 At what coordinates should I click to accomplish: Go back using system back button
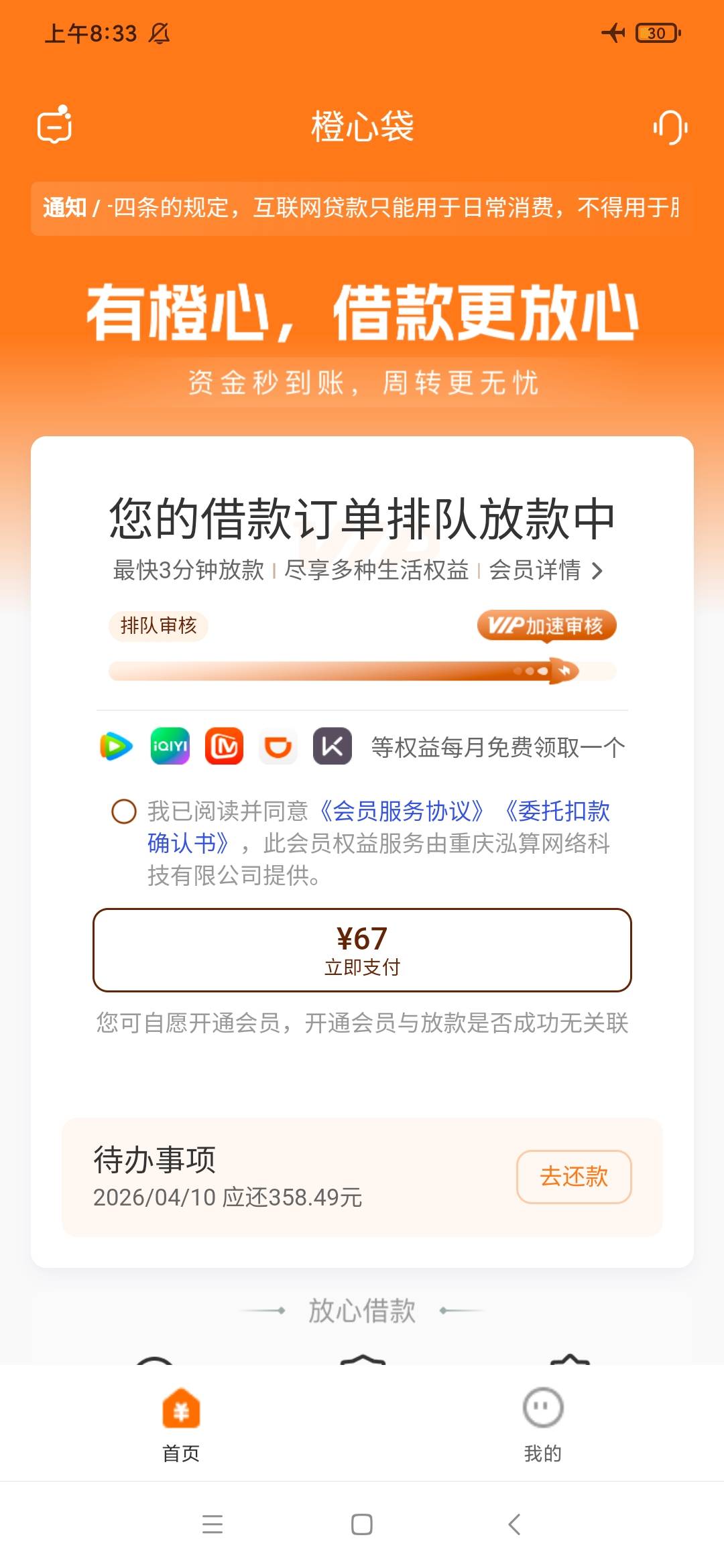click(514, 1524)
